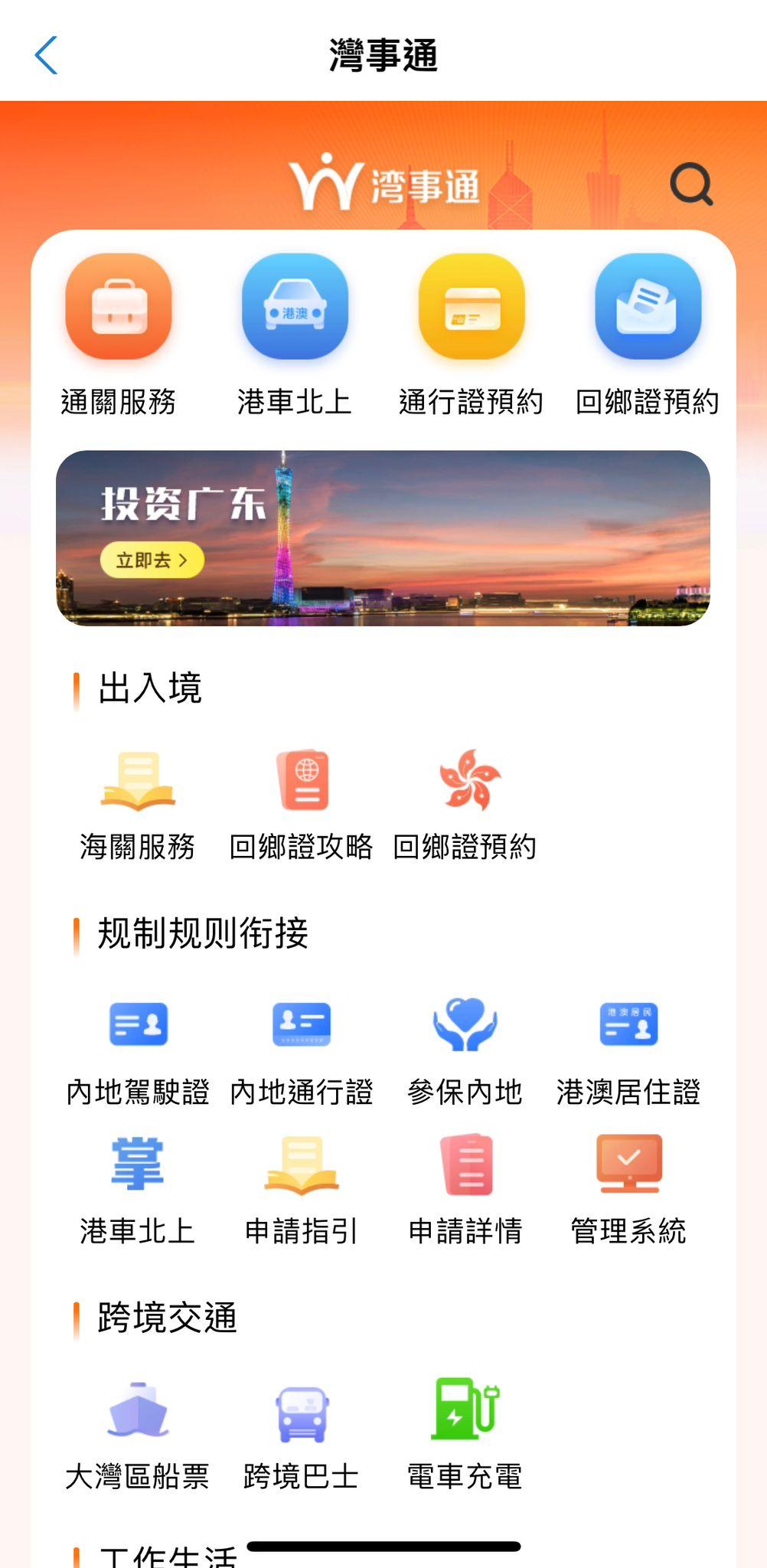This screenshot has height=1568, width=767.
Task: Open 回鄉證預約 with the blue envelope icon
Action: coord(648,307)
